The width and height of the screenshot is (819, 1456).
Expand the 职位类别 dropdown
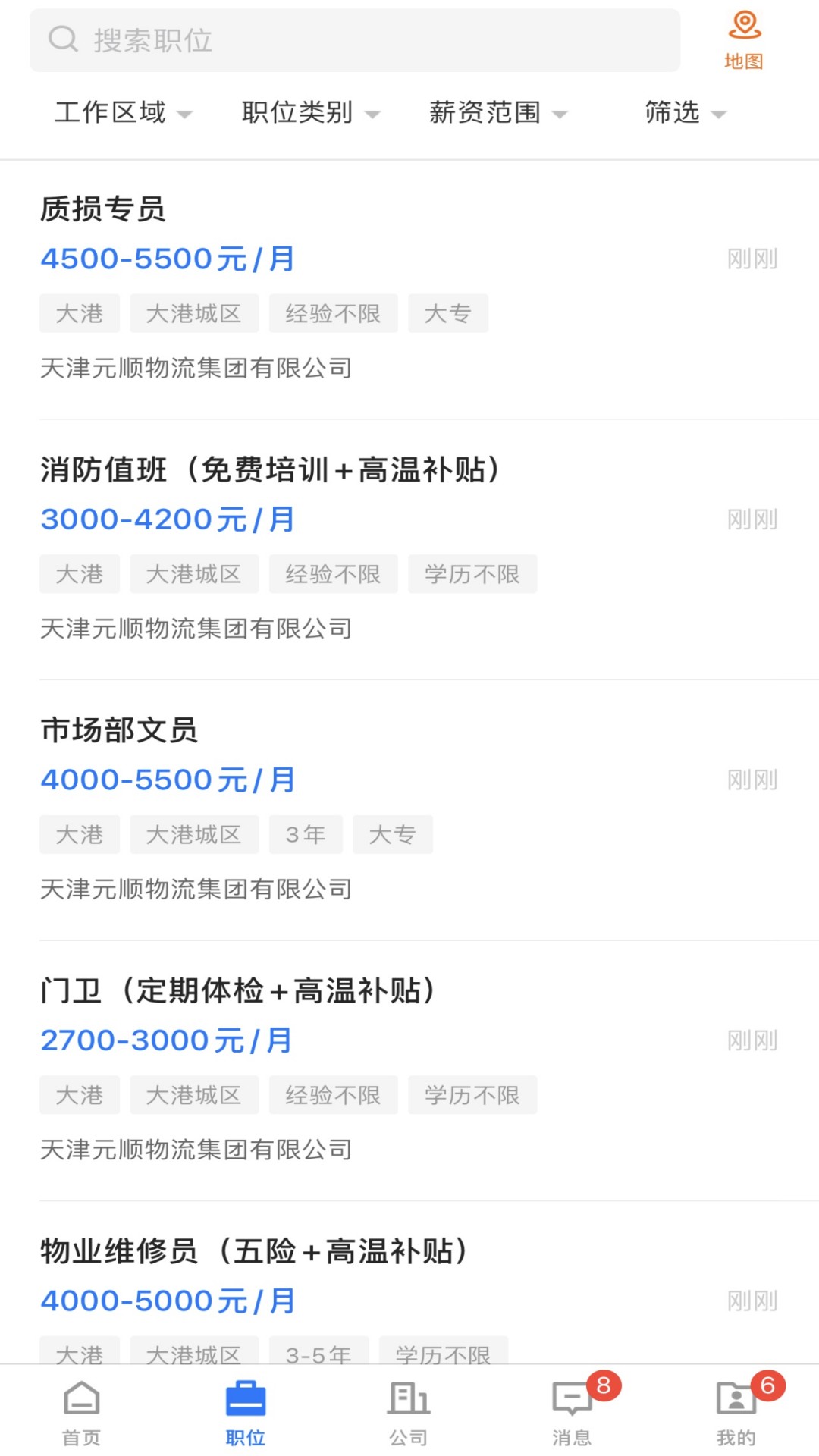[310, 113]
